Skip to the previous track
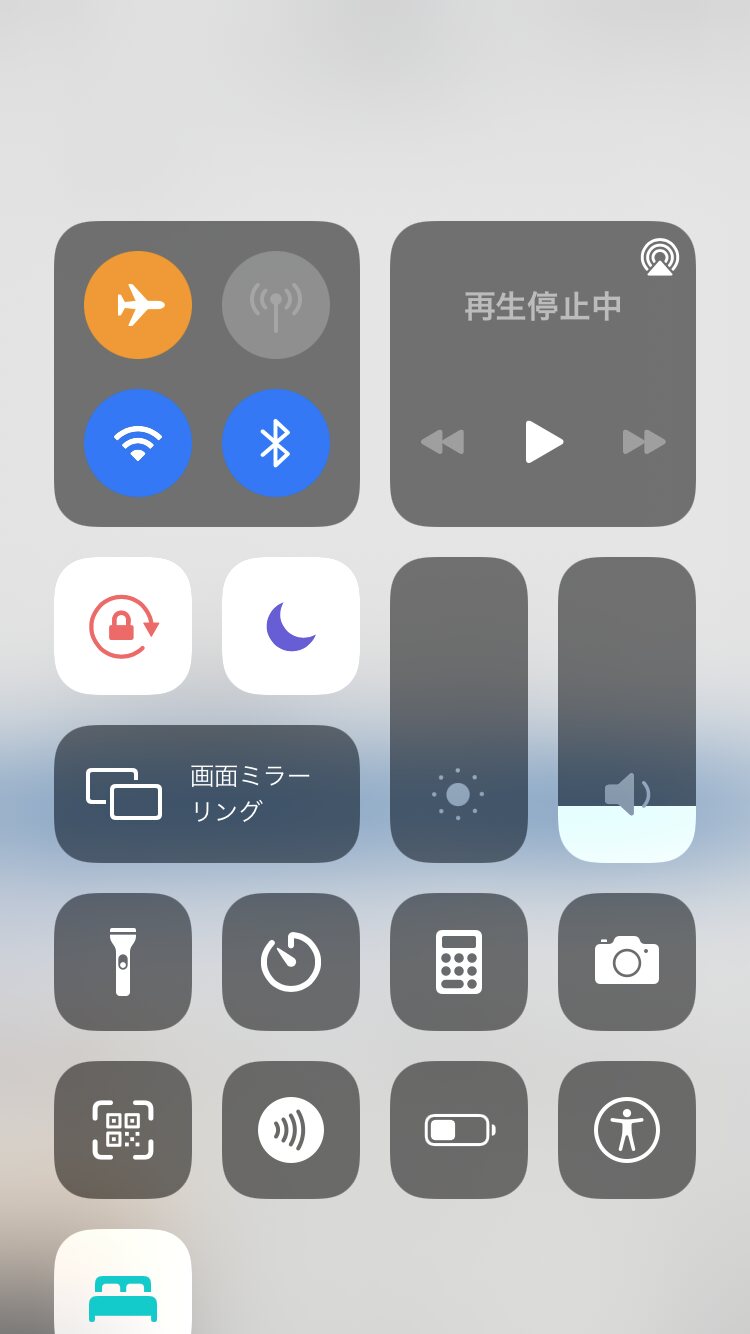750x1334 pixels. (x=442, y=442)
